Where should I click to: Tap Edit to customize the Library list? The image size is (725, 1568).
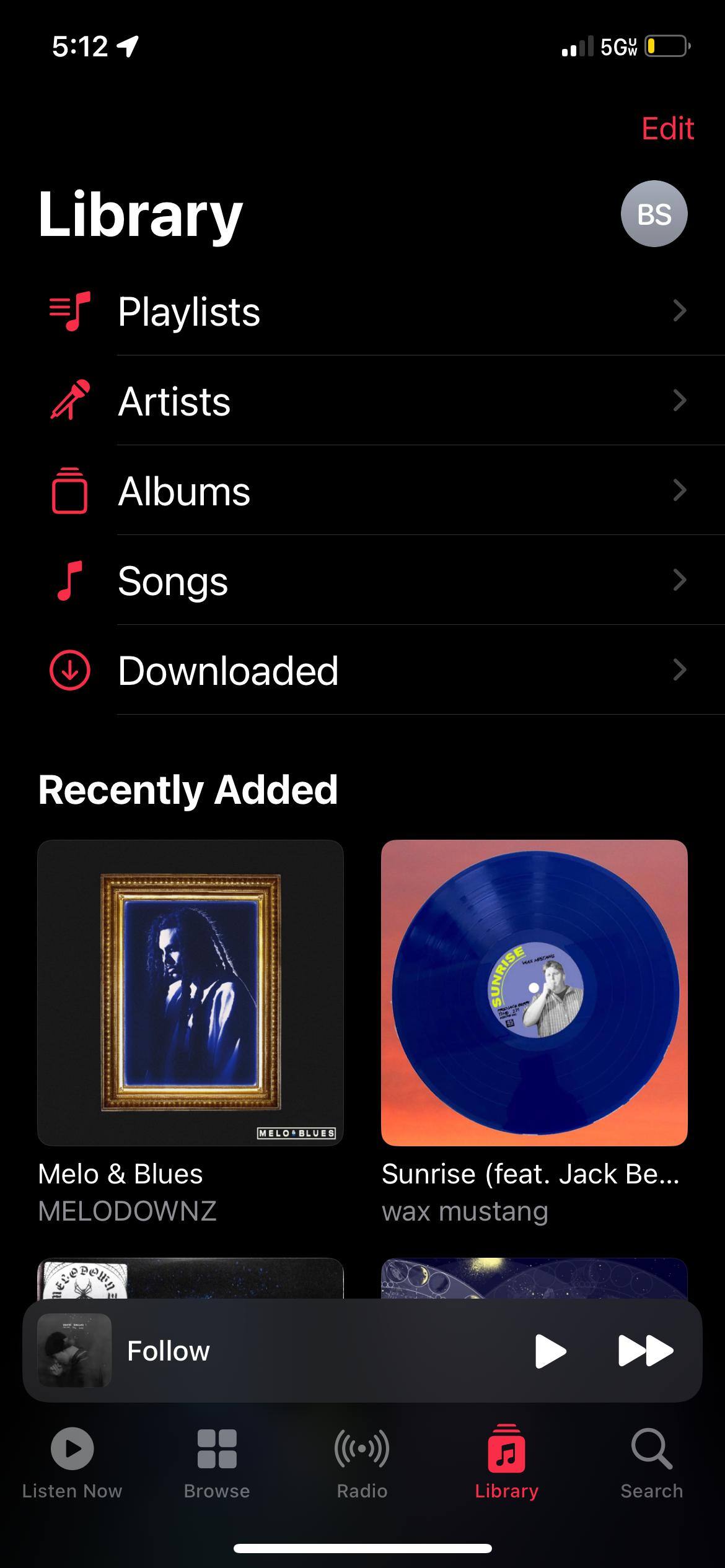click(x=667, y=129)
